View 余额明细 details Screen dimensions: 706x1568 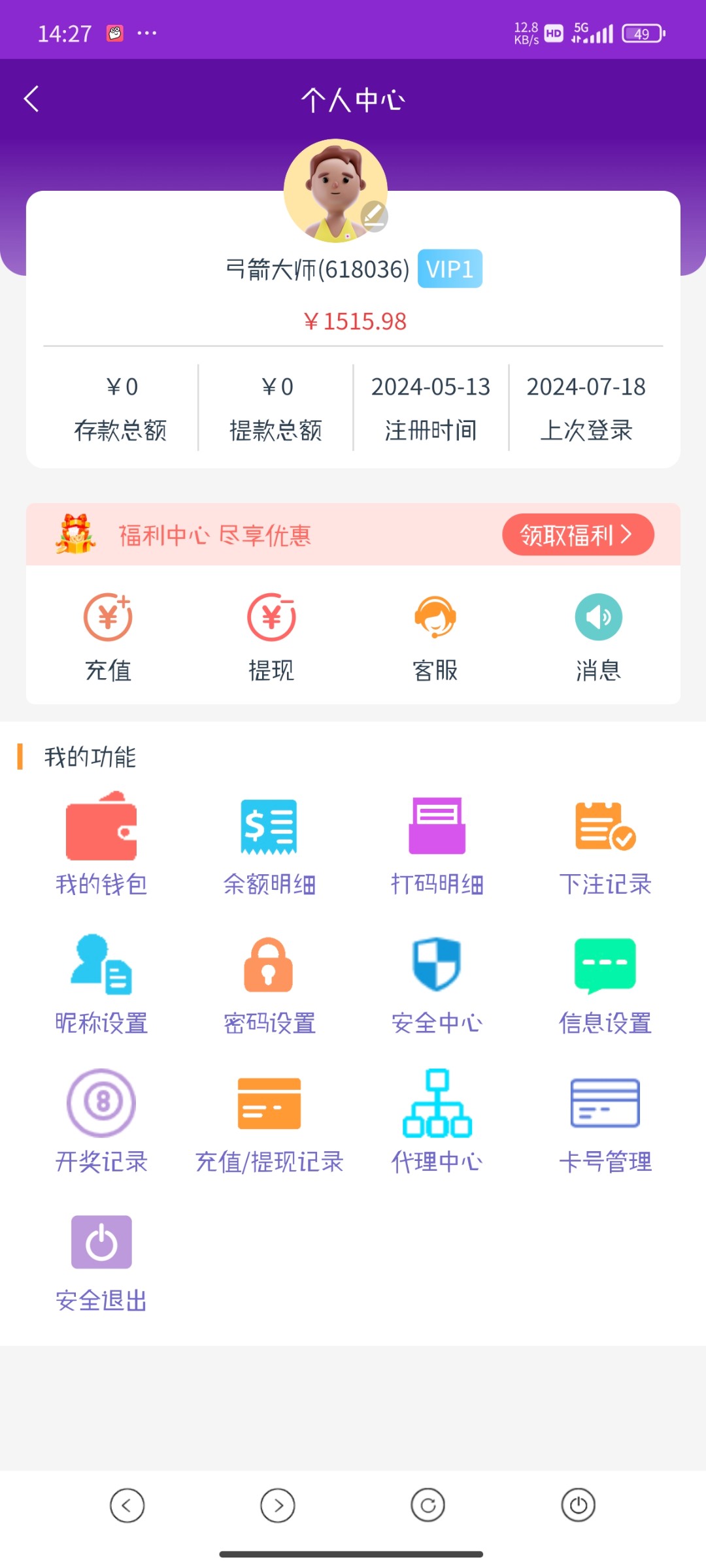[x=269, y=841]
